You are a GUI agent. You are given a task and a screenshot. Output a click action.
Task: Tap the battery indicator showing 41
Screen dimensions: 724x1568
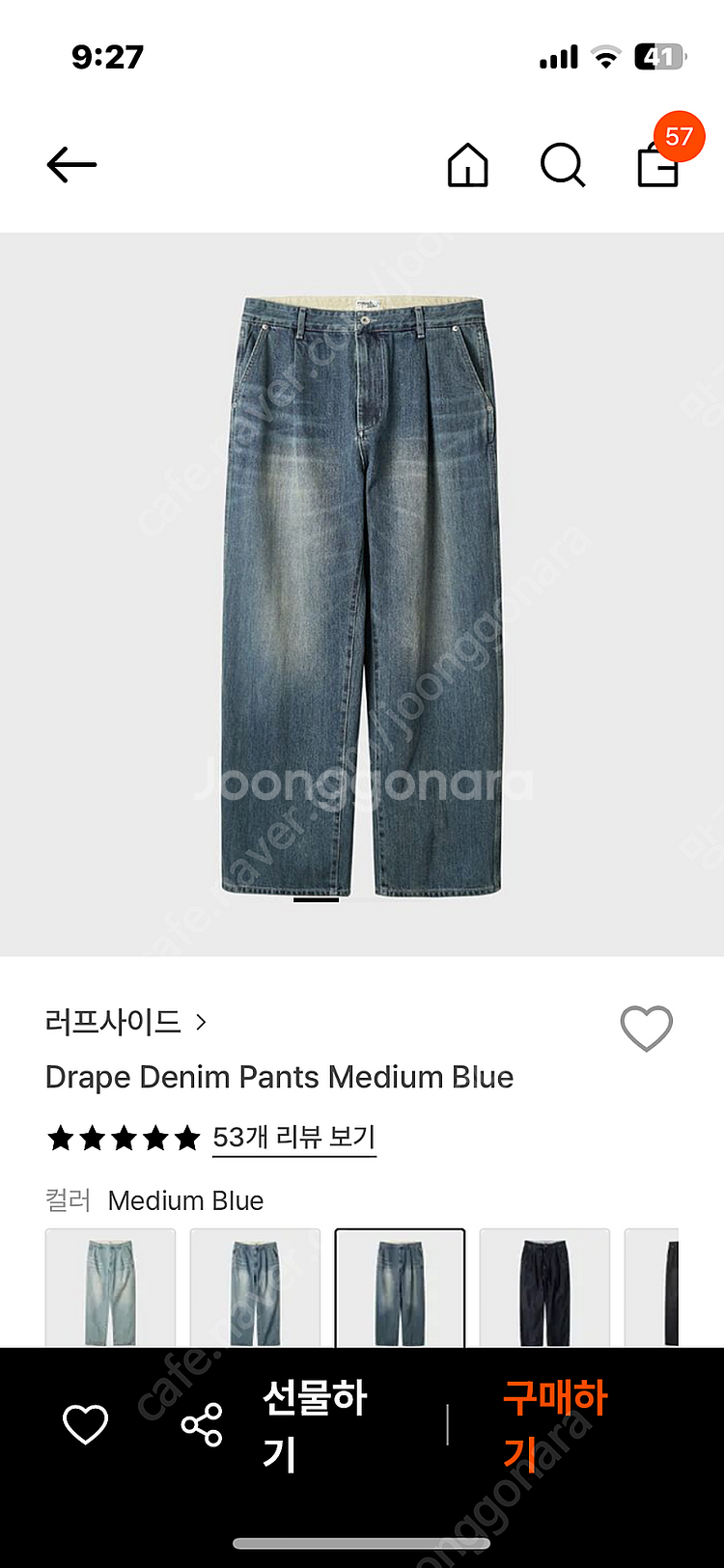pos(659,58)
